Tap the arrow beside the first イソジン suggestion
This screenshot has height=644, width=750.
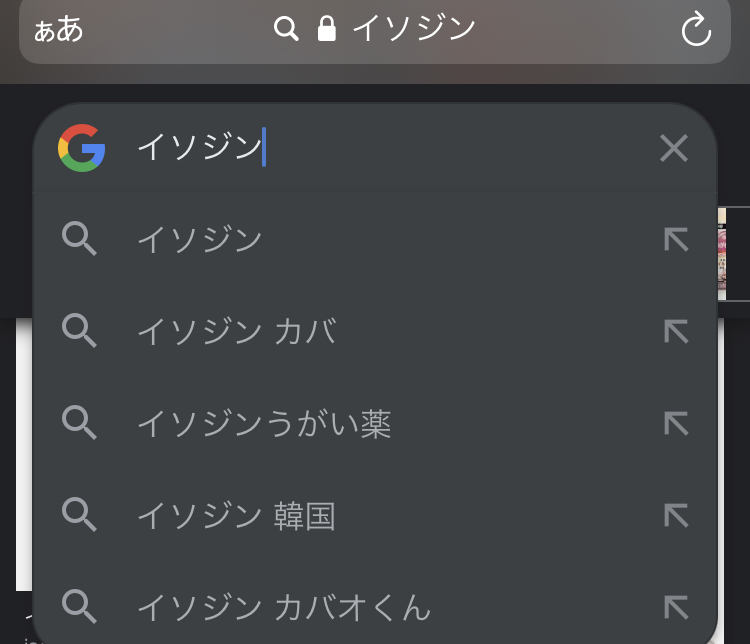pyautogui.click(x=676, y=240)
